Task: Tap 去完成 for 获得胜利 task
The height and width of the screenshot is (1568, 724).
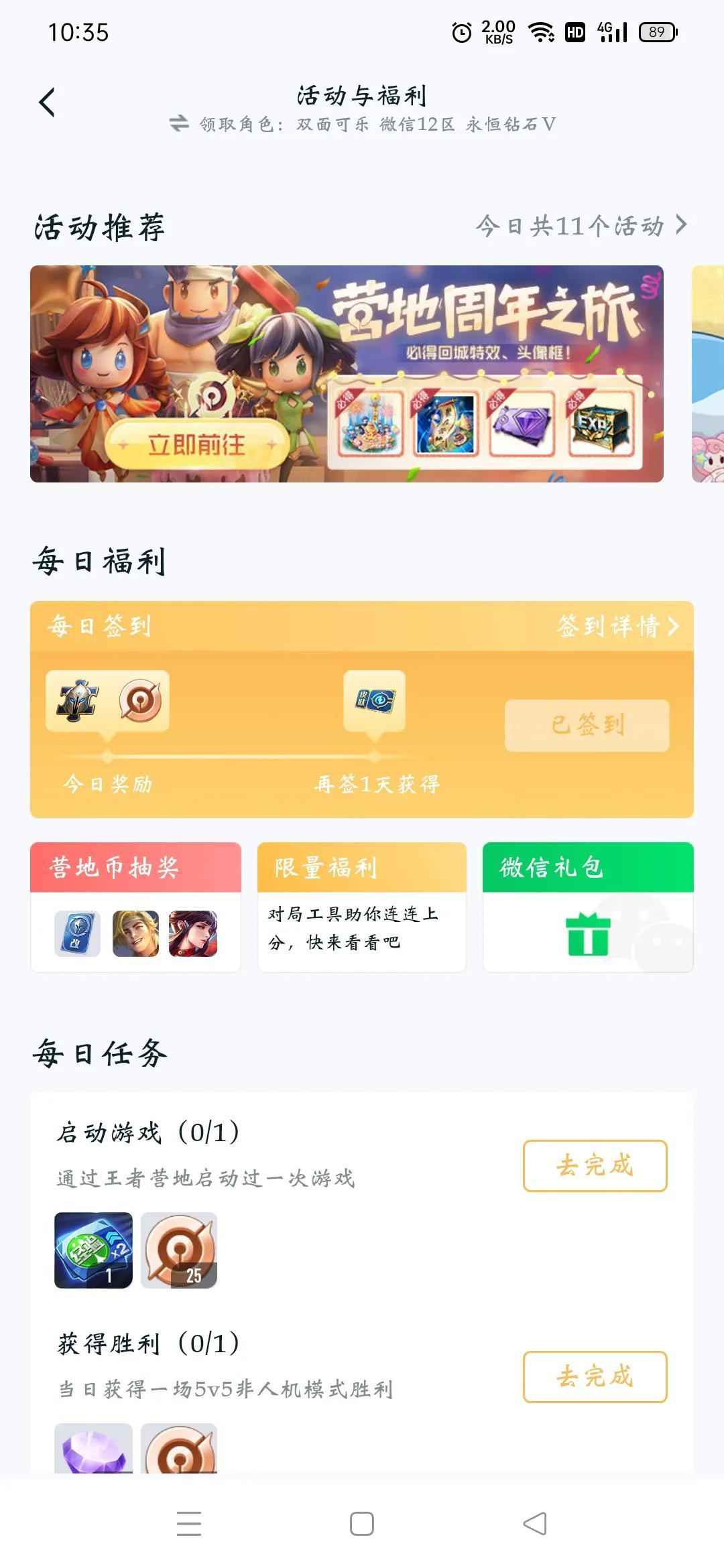Action: coord(595,1376)
